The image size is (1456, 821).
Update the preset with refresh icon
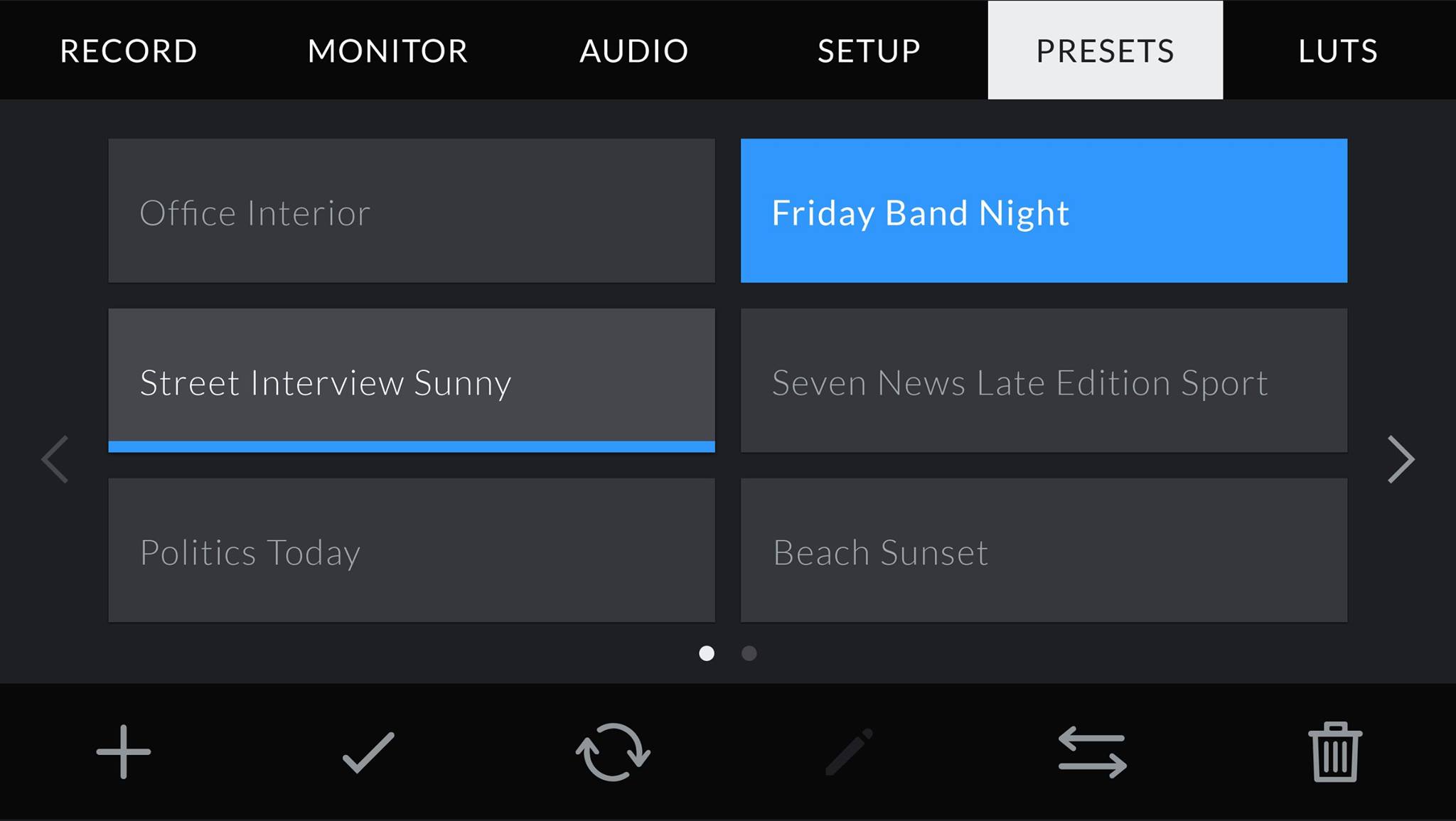(x=613, y=752)
